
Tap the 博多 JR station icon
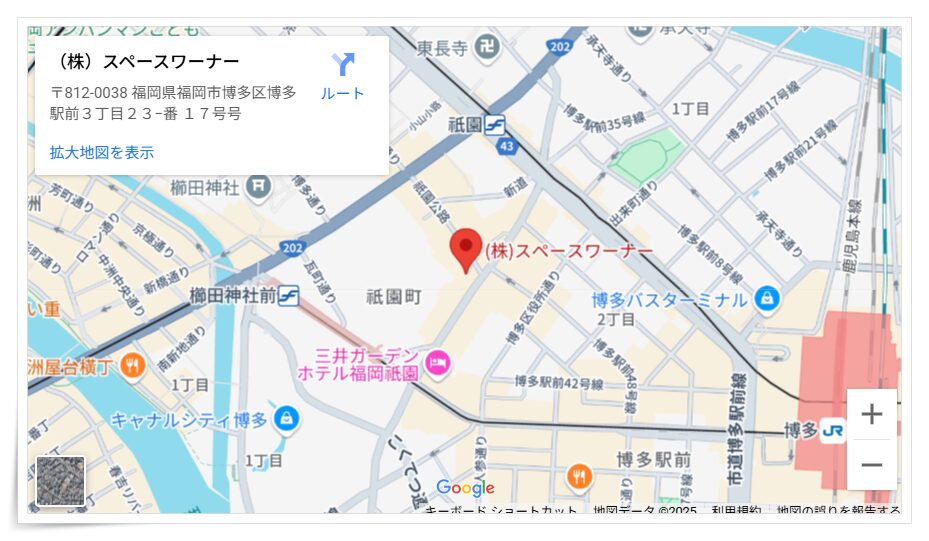[833, 431]
